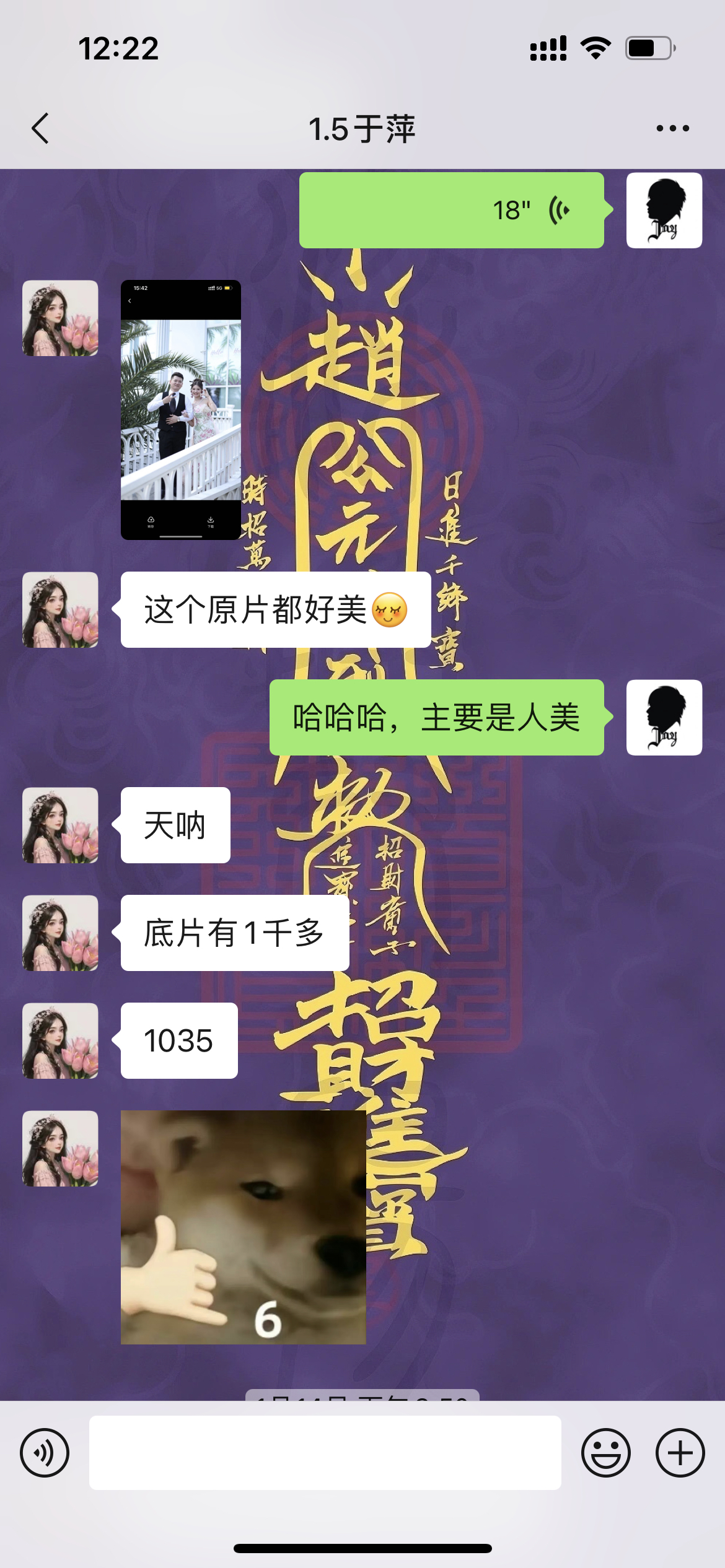The width and height of the screenshot is (725, 1568).
Task: Open the three-dot chat info menu
Action: [673, 129]
